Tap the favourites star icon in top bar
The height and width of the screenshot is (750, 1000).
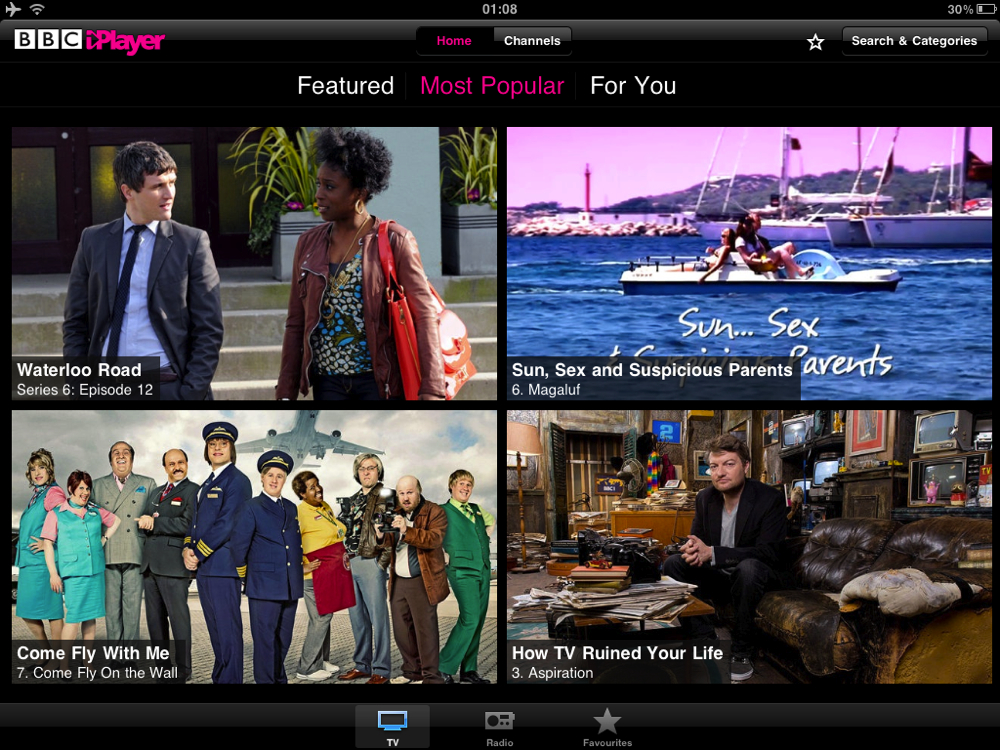(815, 42)
